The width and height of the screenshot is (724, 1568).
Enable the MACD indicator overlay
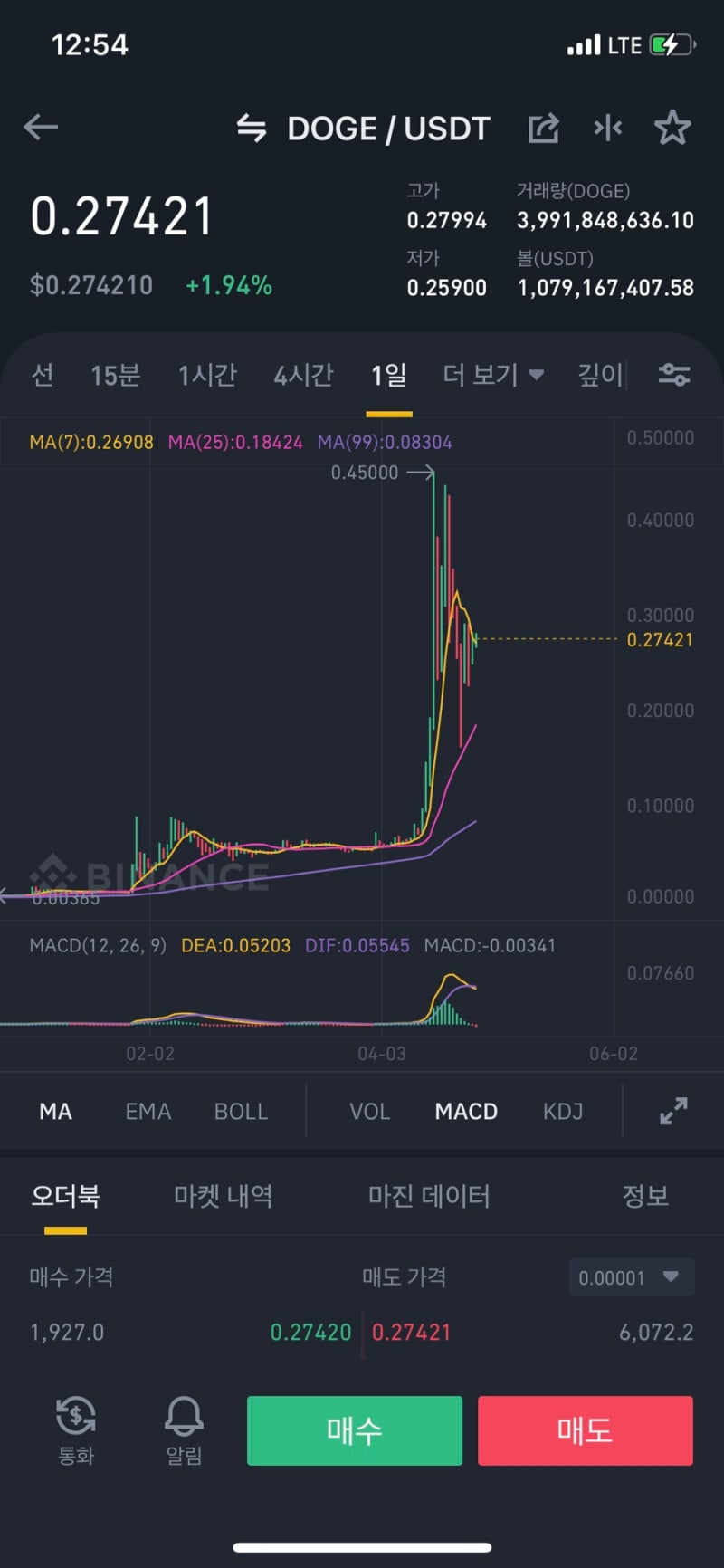(465, 1111)
